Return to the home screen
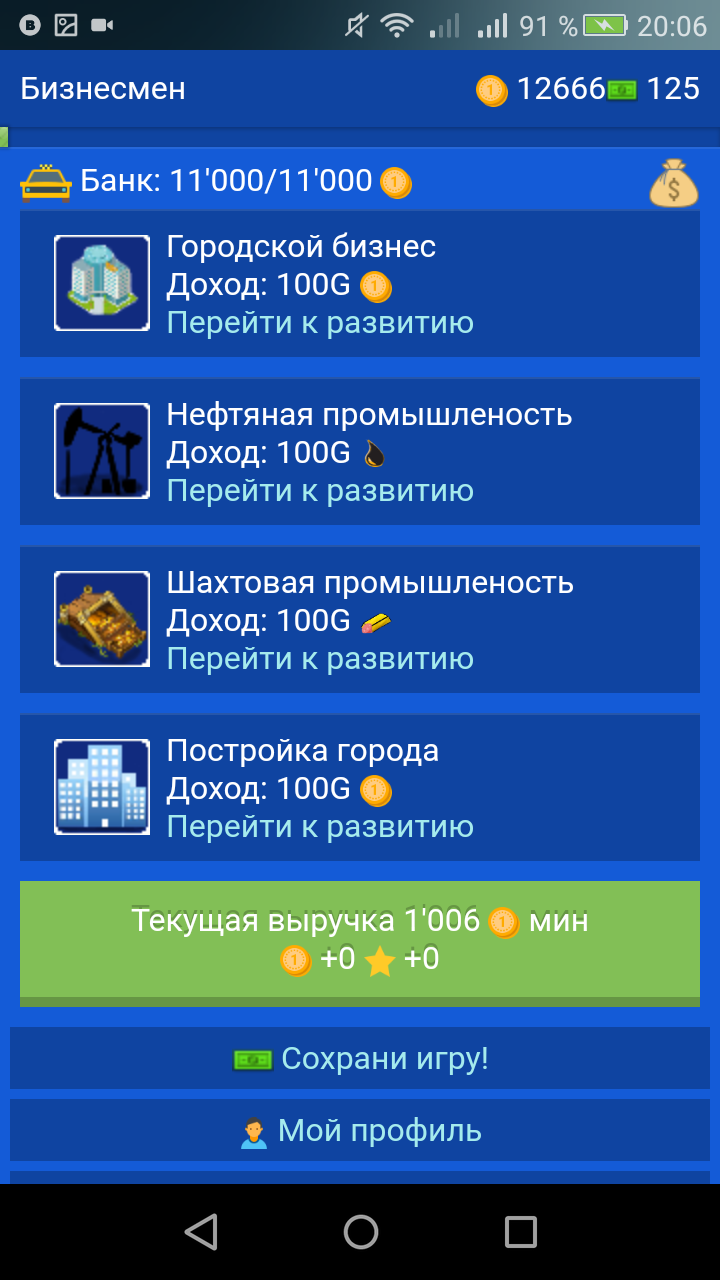 click(x=360, y=1232)
